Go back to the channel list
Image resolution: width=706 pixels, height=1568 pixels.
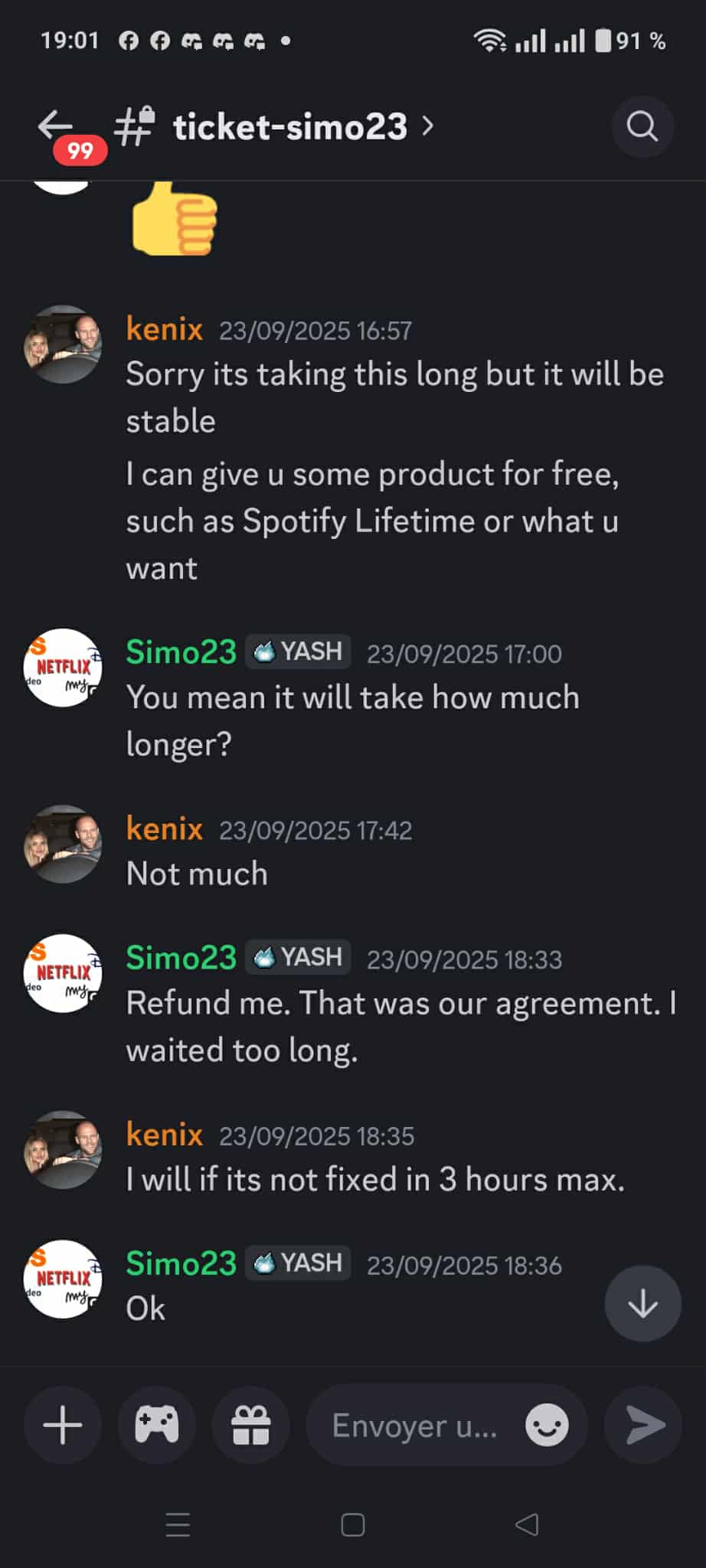tap(55, 126)
